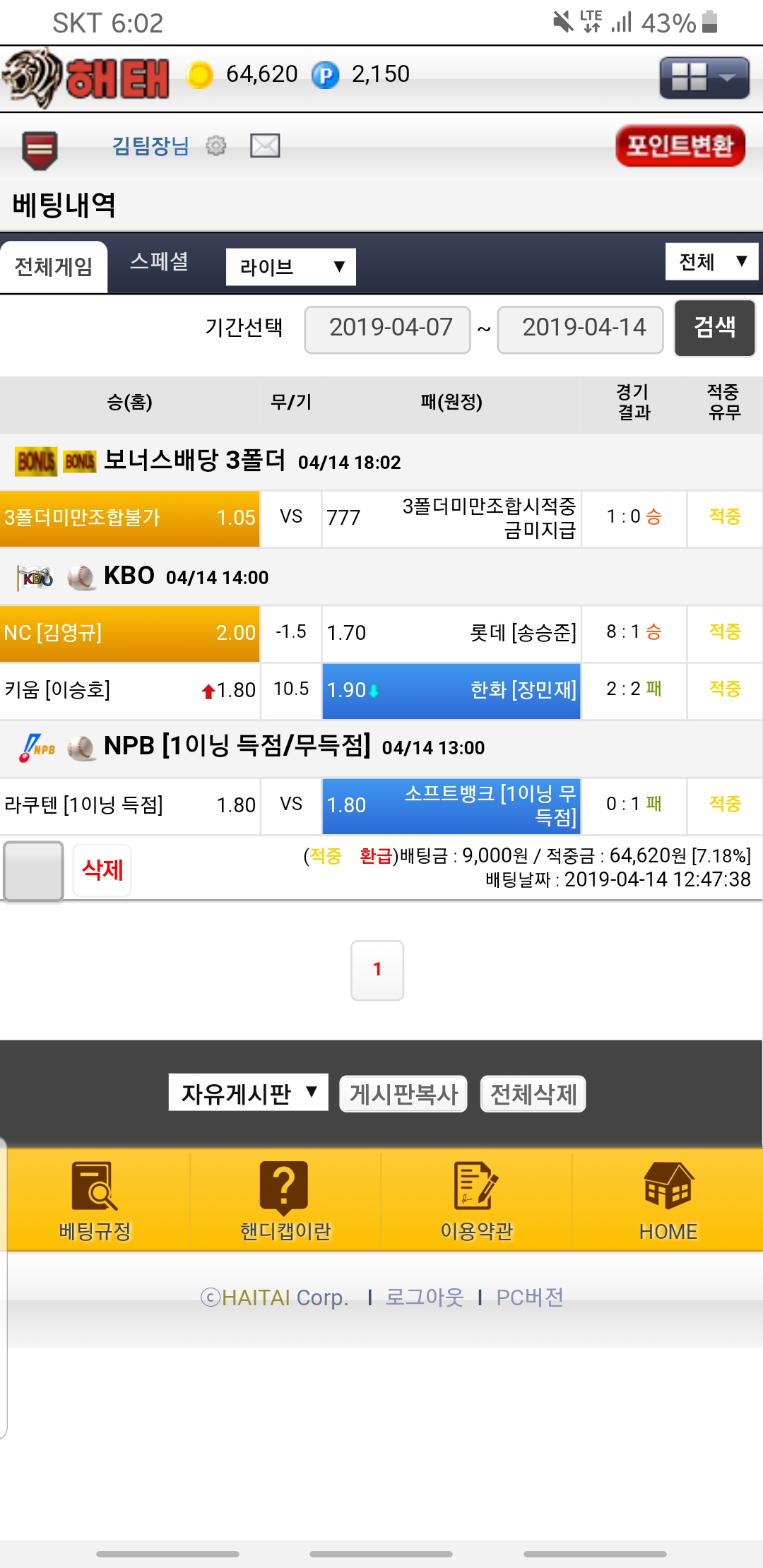Image resolution: width=763 pixels, height=1568 pixels.
Task: Check the bet selection checkbox beside 삭제
Action: 33,871
